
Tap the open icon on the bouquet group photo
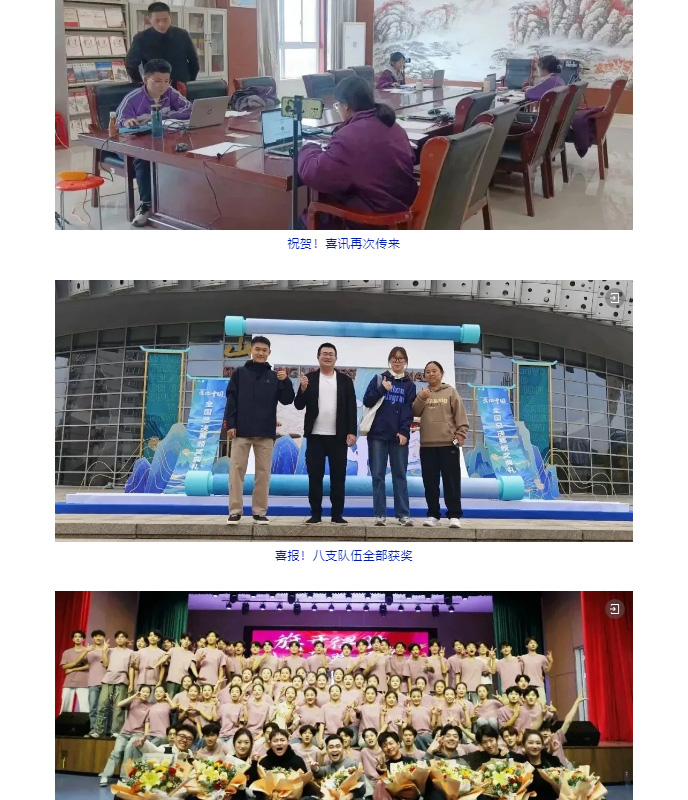pyautogui.click(x=615, y=609)
